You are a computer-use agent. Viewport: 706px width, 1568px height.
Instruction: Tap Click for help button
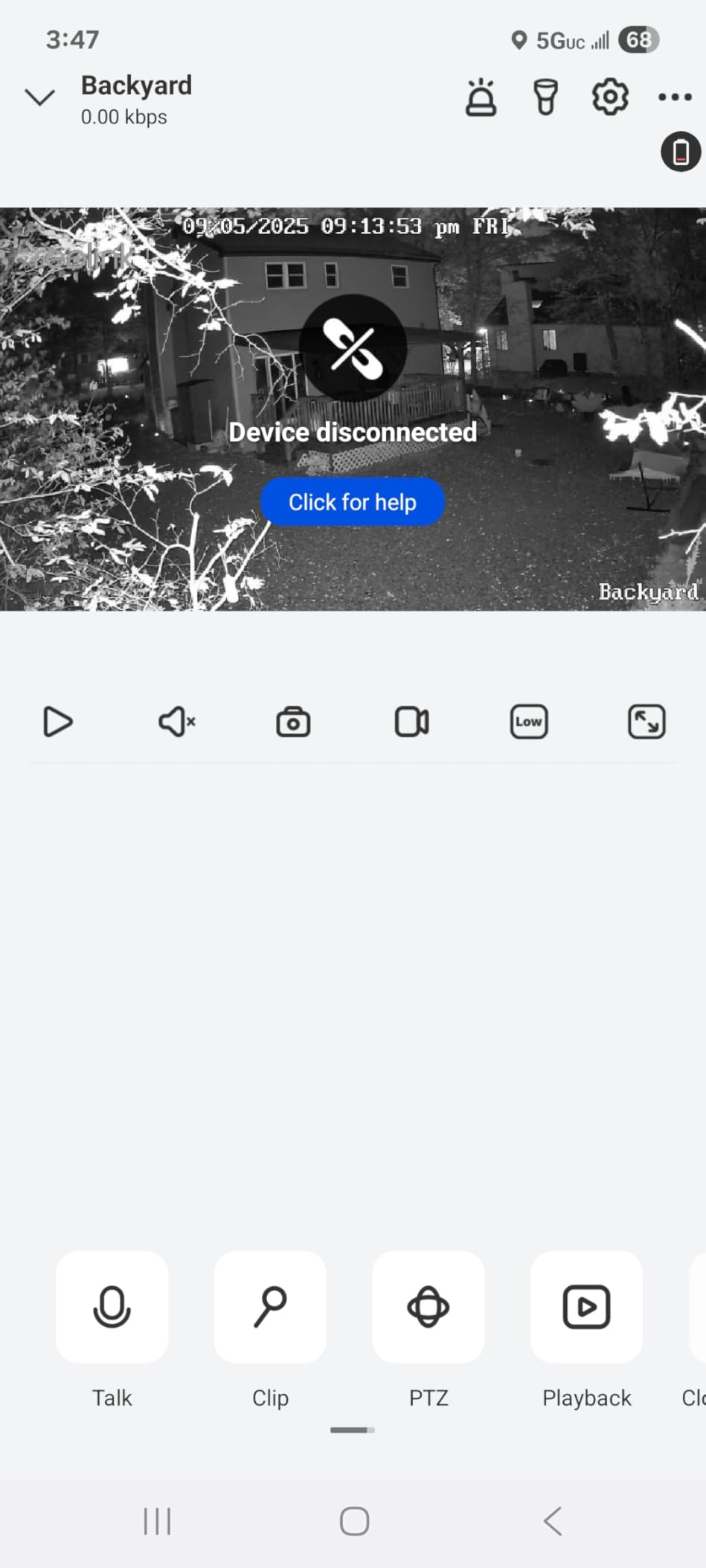[353, 502]
